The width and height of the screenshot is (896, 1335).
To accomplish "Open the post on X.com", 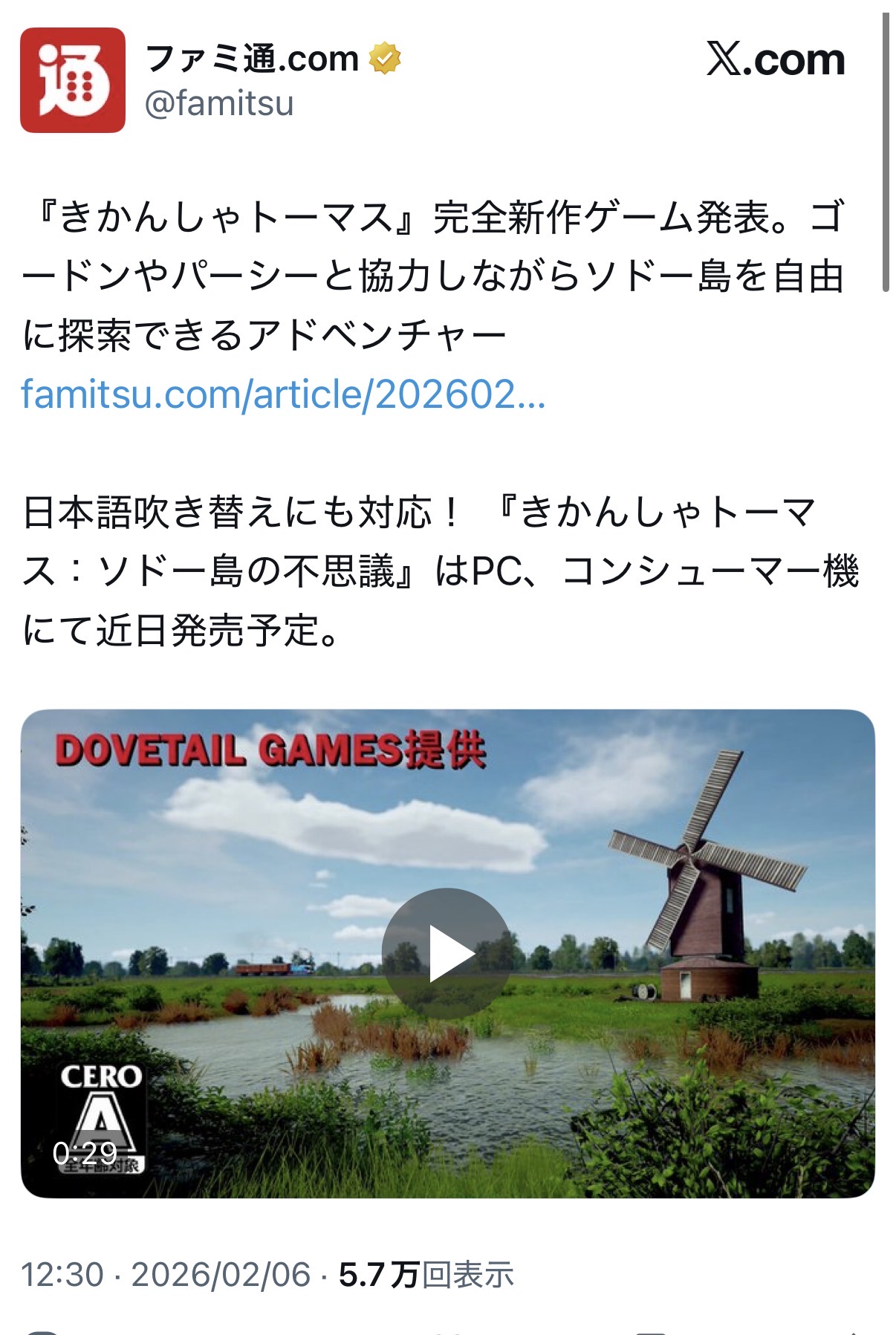I will pyautogui.click(x=775, y=59).
